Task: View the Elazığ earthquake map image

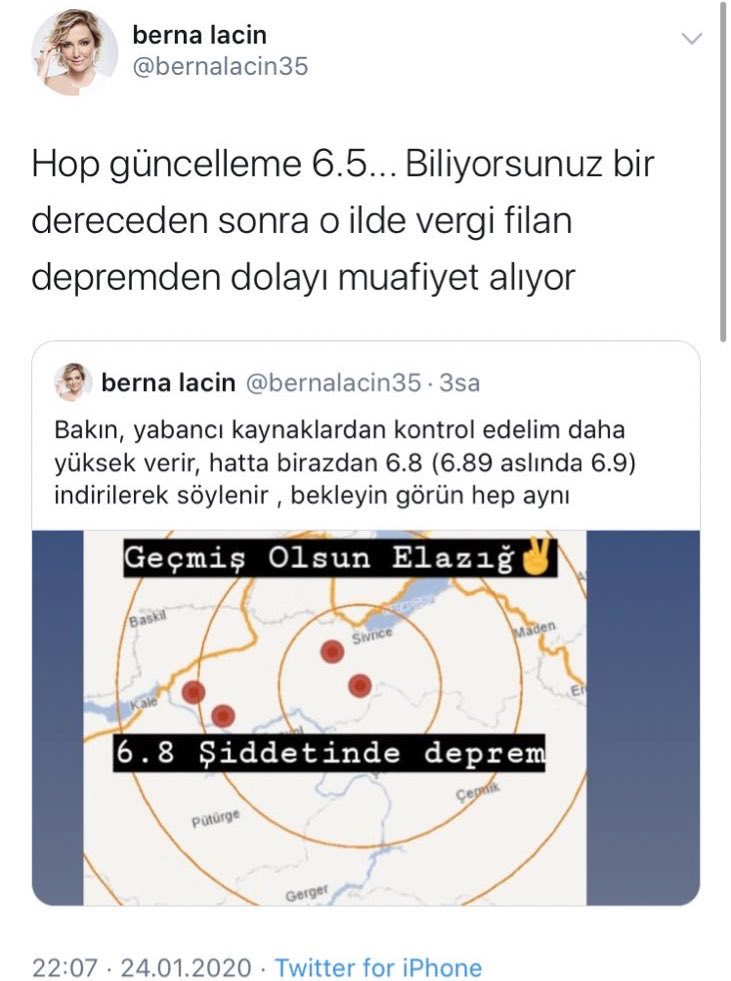Action: [365, 716]
